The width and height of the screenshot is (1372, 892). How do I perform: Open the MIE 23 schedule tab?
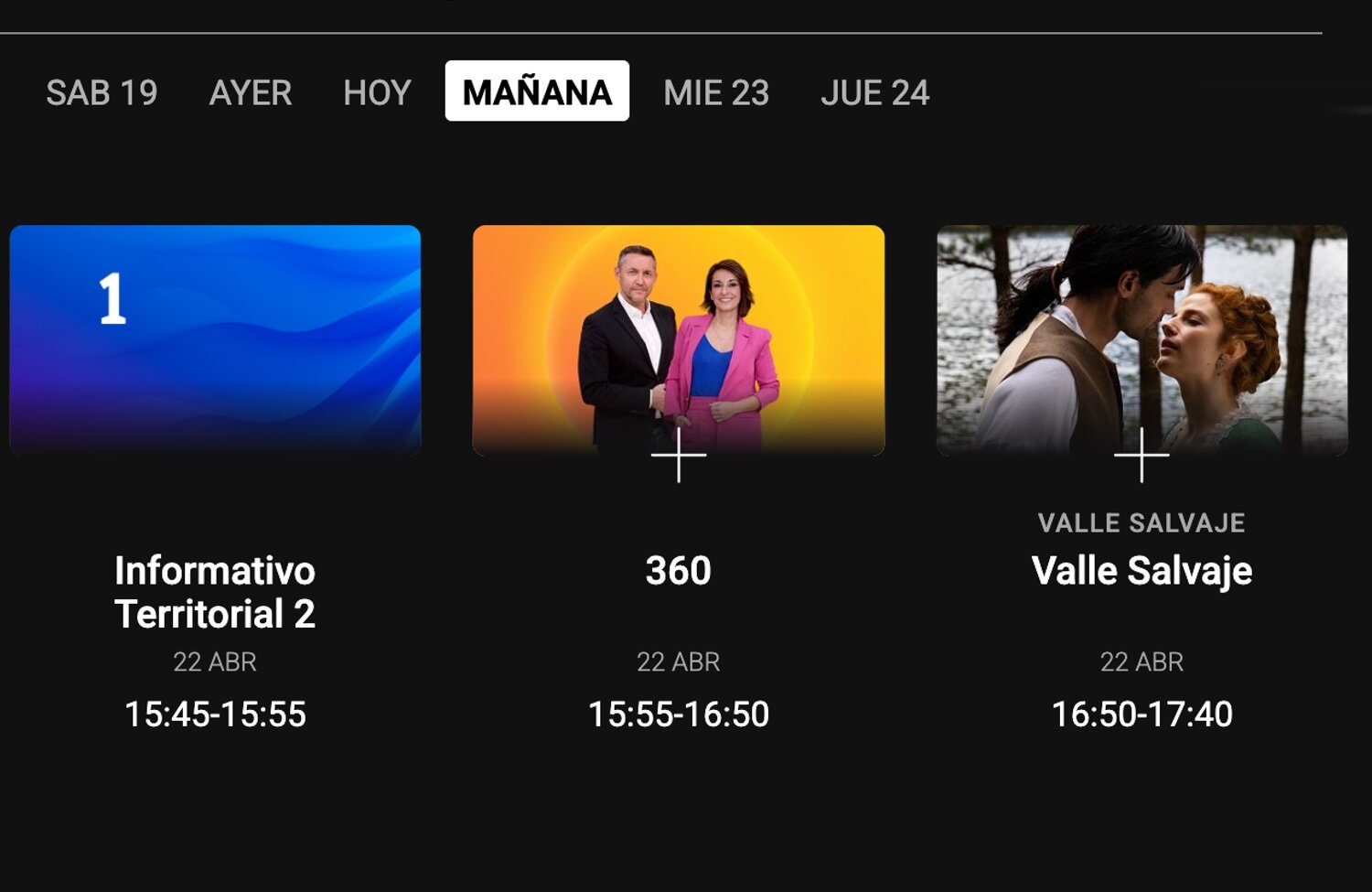coord(716,92)
